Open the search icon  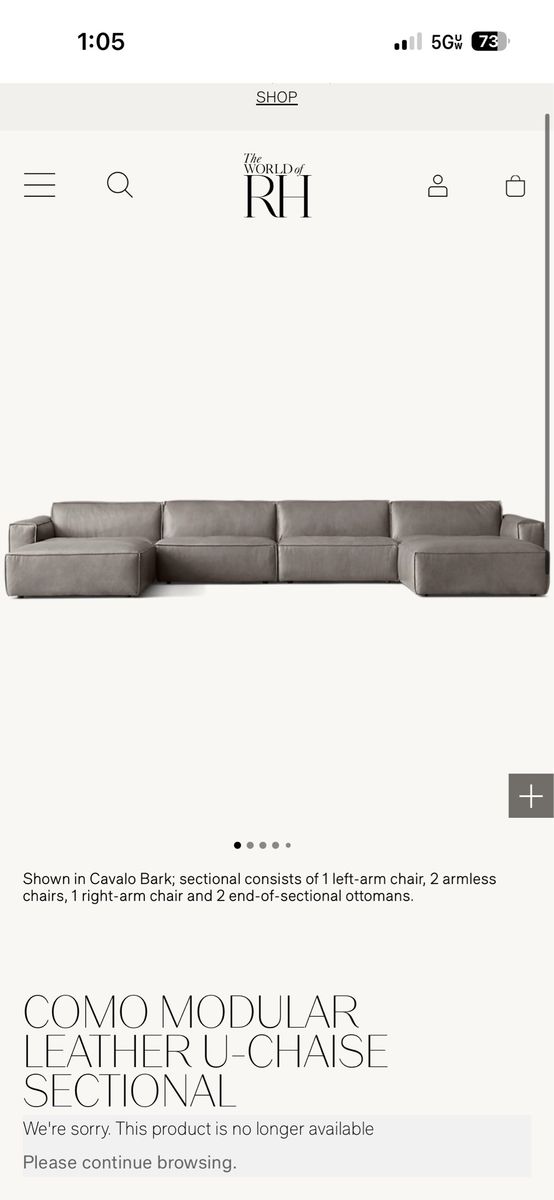click(x=120, y=185)
